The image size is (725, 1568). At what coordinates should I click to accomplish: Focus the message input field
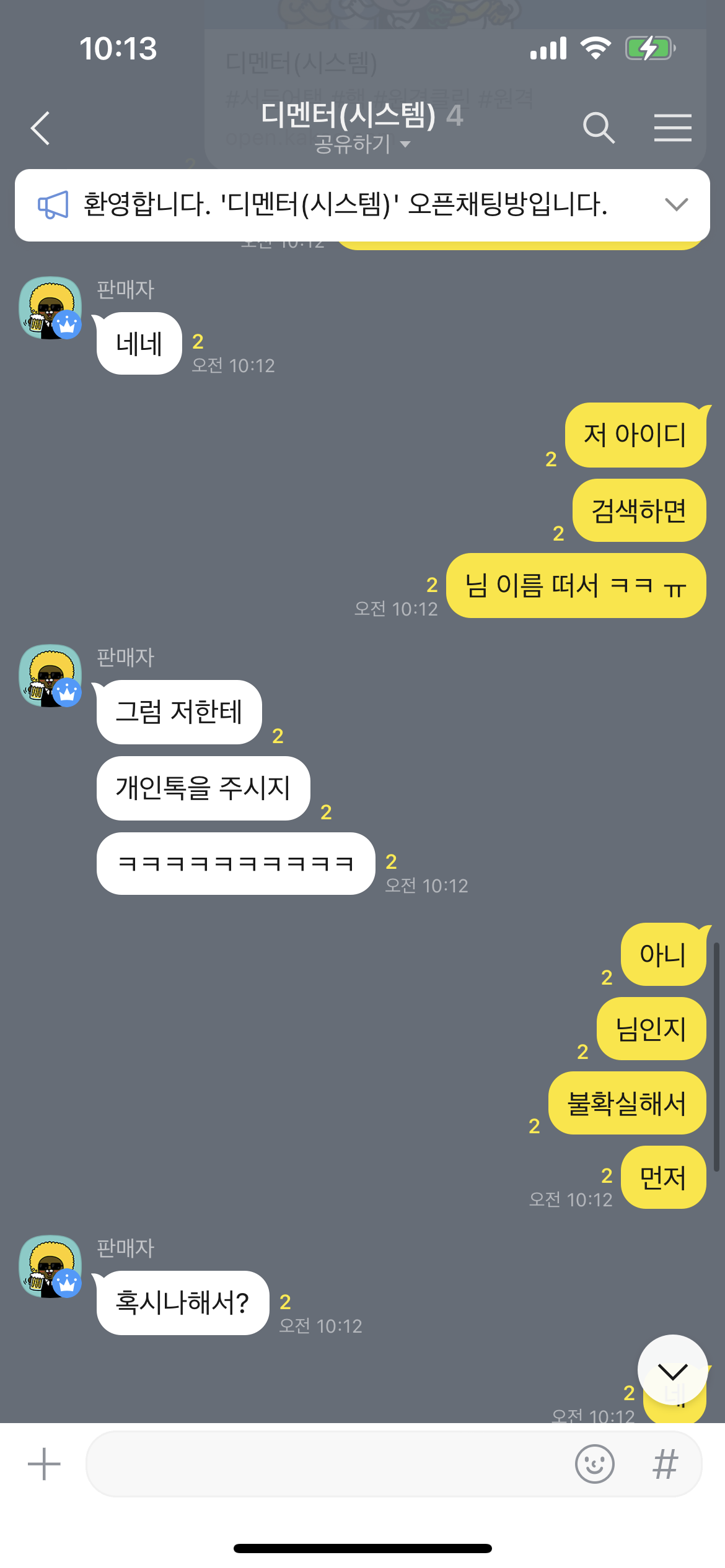(x=328, y=1464)
